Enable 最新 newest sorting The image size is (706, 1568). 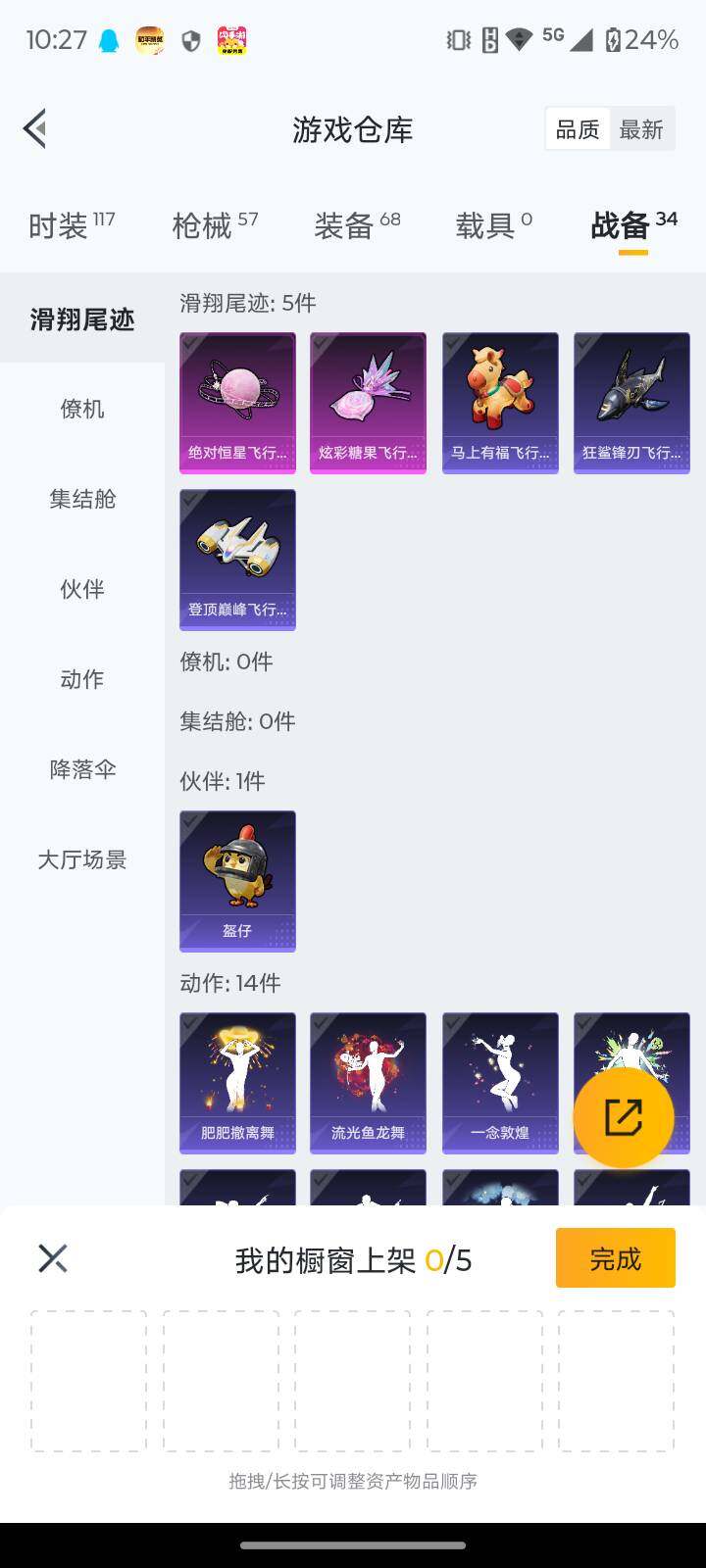point(642,128)
